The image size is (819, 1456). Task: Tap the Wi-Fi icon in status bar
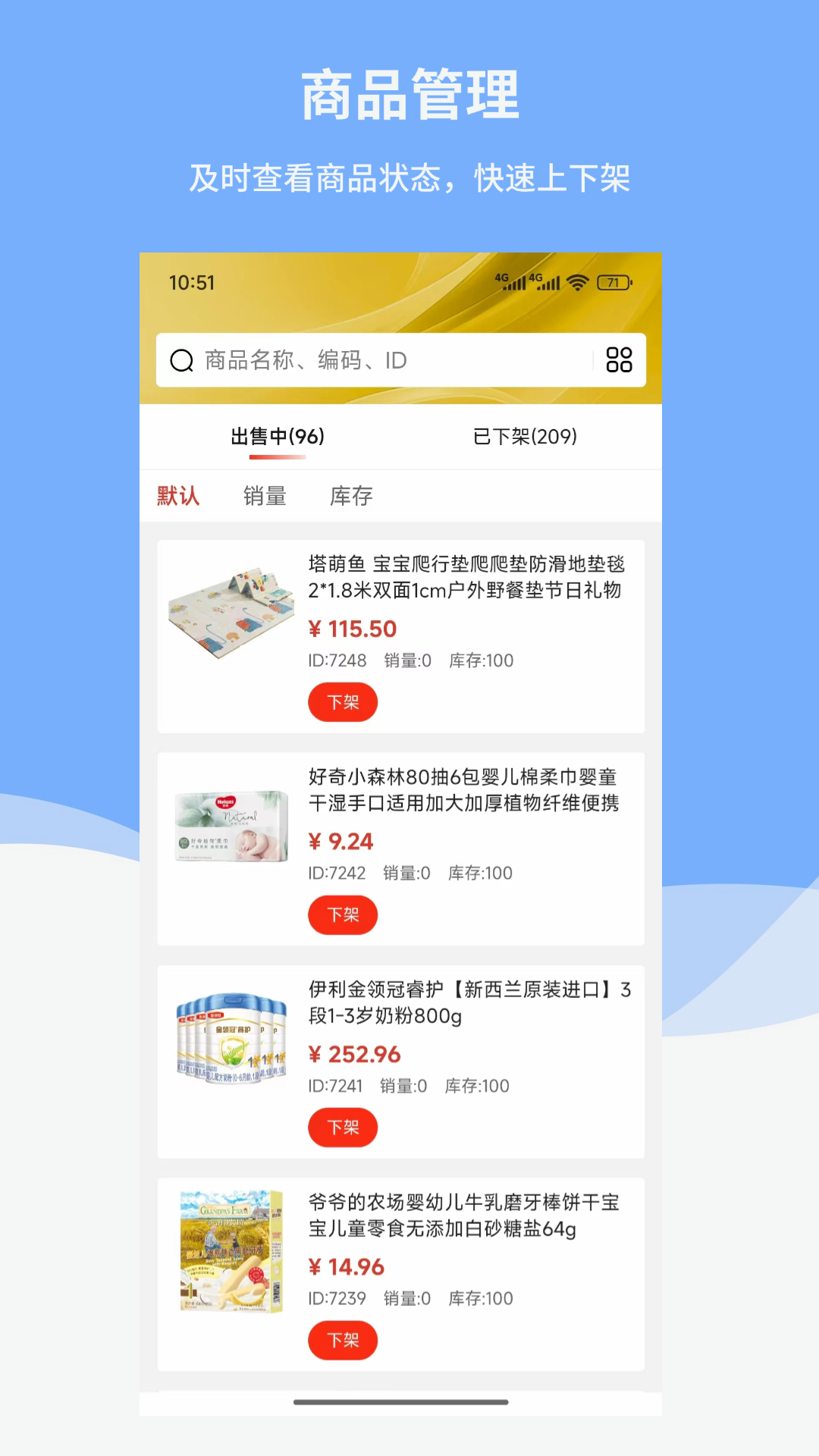click(578, 281)
